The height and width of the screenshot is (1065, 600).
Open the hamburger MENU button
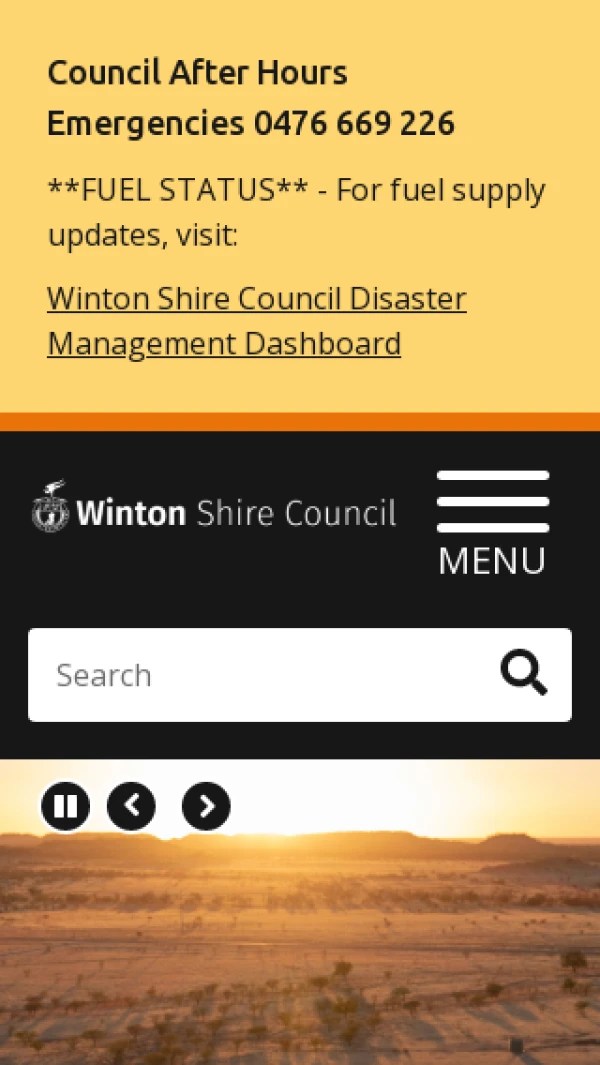tap(493, 523)
